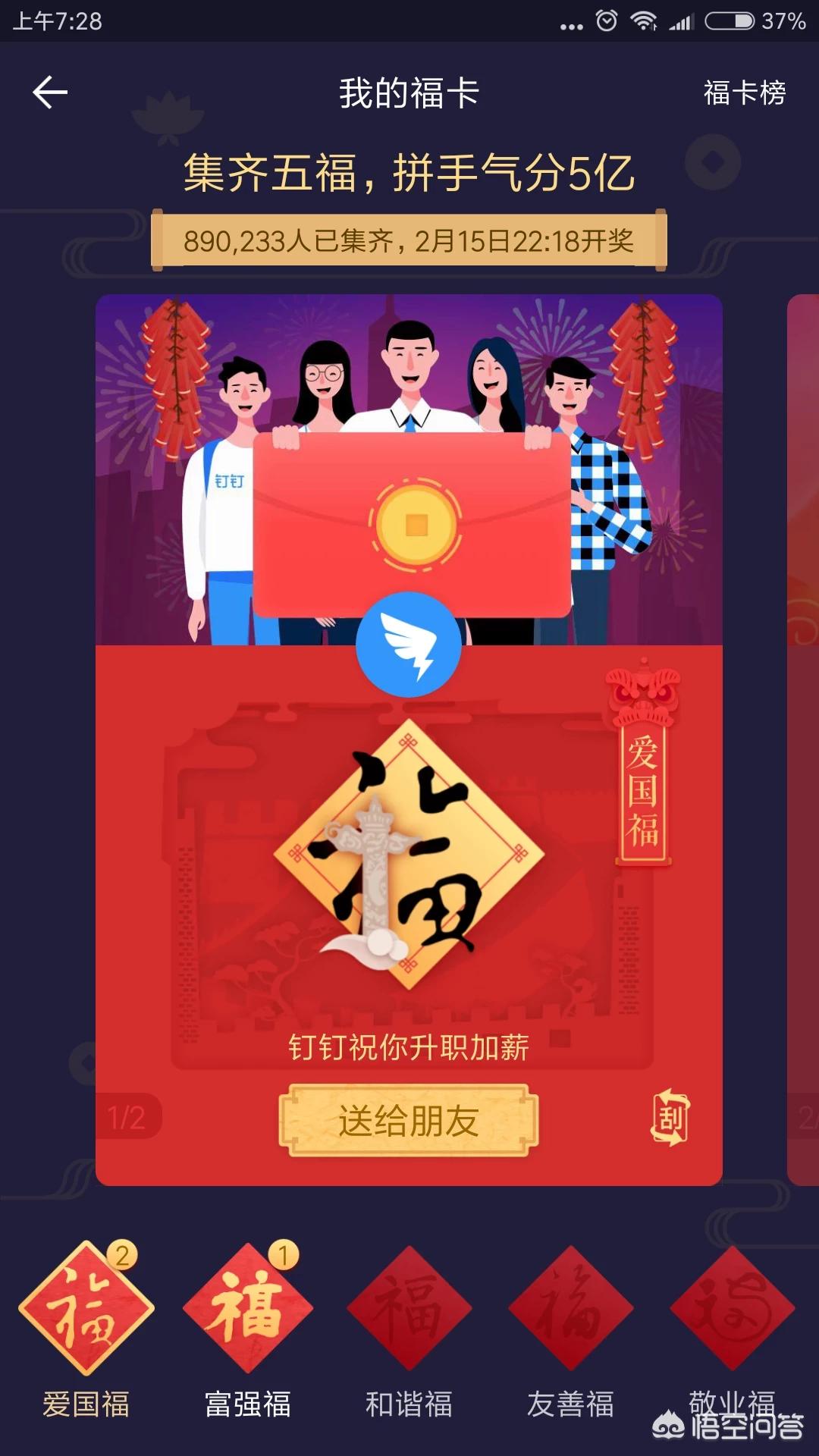
Task: Tap 送给朋友 to gift the card
Action: 409,1121
